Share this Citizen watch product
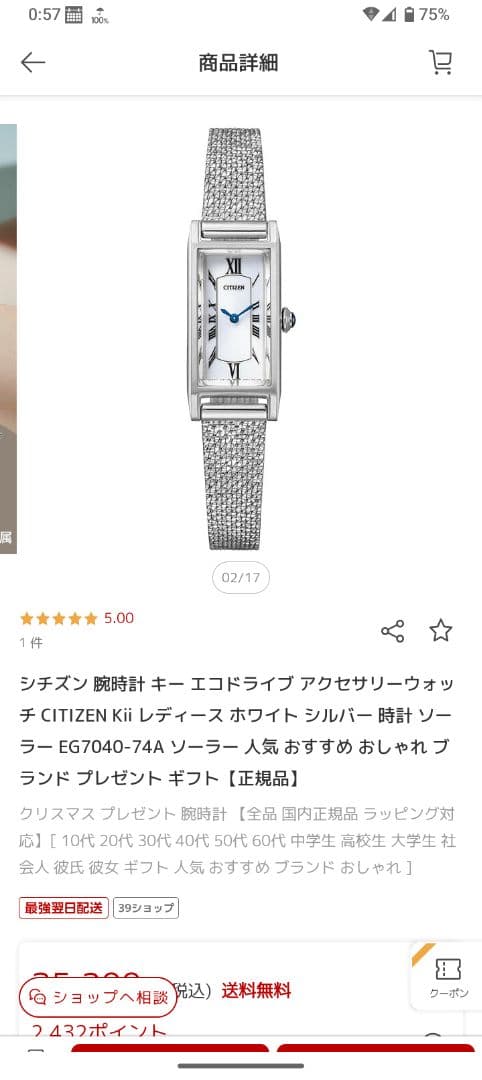The image size is (482, 1080). [392, 631]
